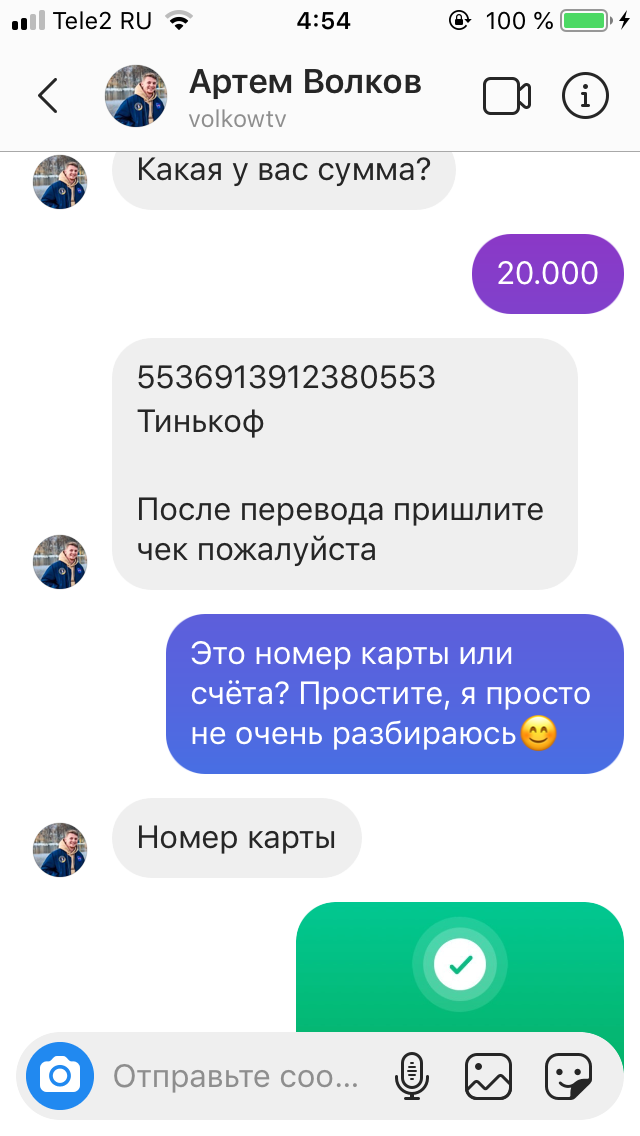Go back from the chat with Артем Волков
Image resolution: width=640 pixels, height=1136 pixels.
[48, 96]
